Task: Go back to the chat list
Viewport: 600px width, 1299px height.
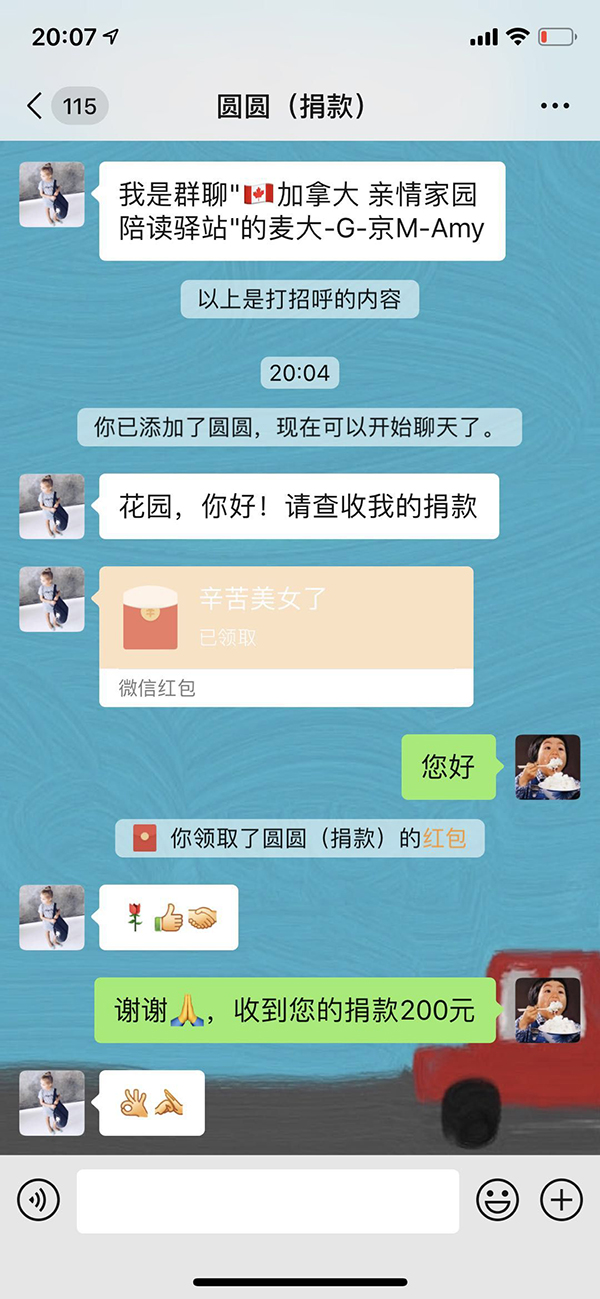Action: coord(36,106)
